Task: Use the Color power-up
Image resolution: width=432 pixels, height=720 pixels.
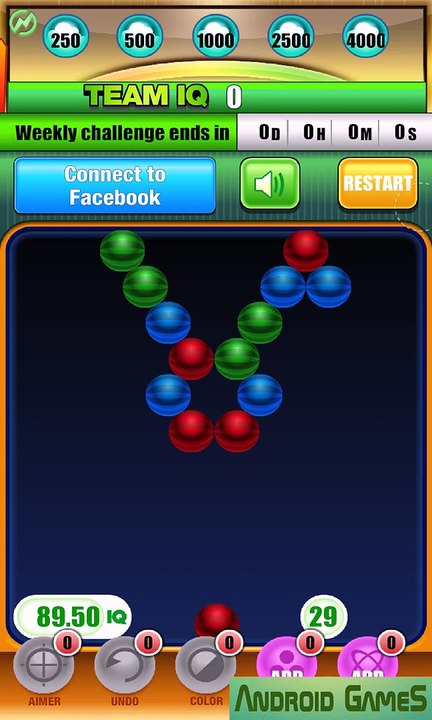Action: point(206,666)
